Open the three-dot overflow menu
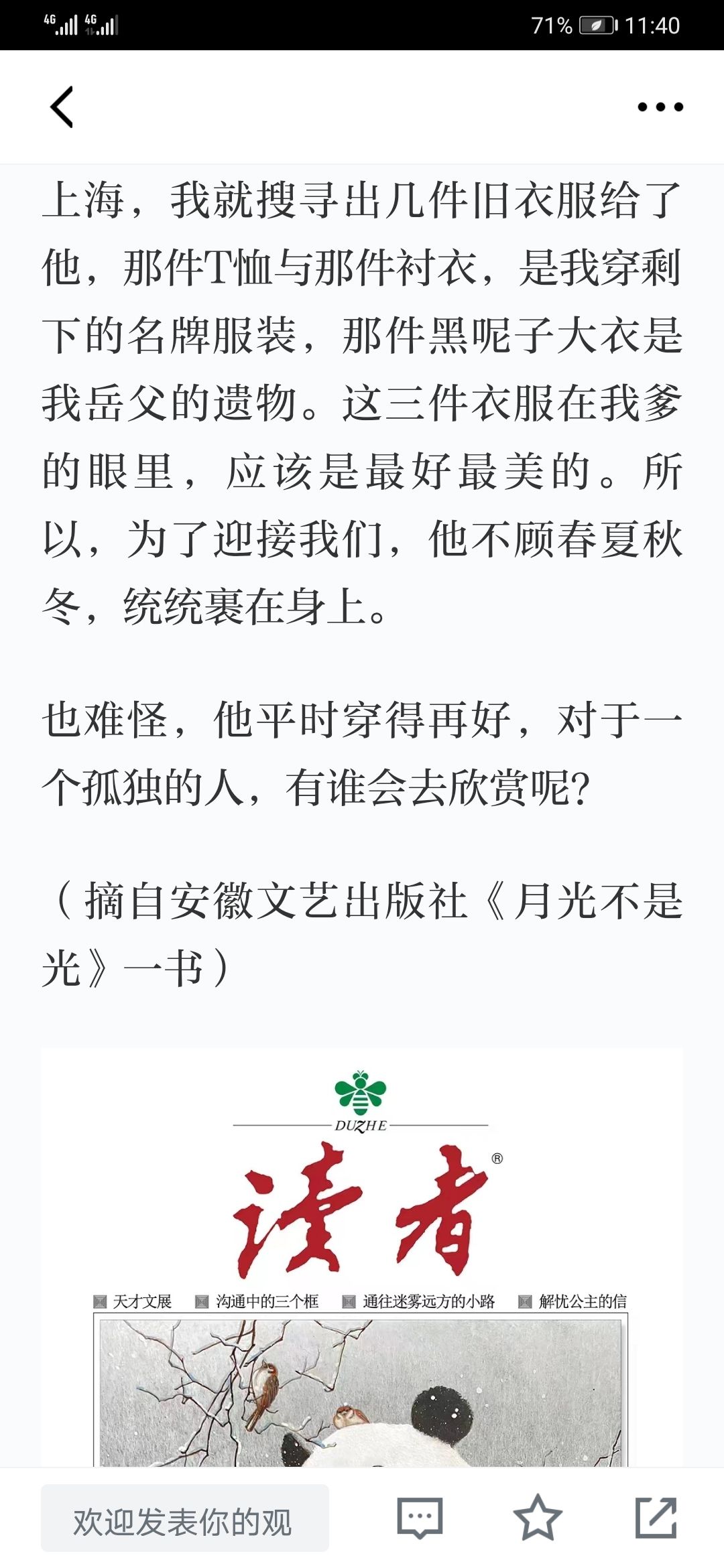 coord(660,107)
